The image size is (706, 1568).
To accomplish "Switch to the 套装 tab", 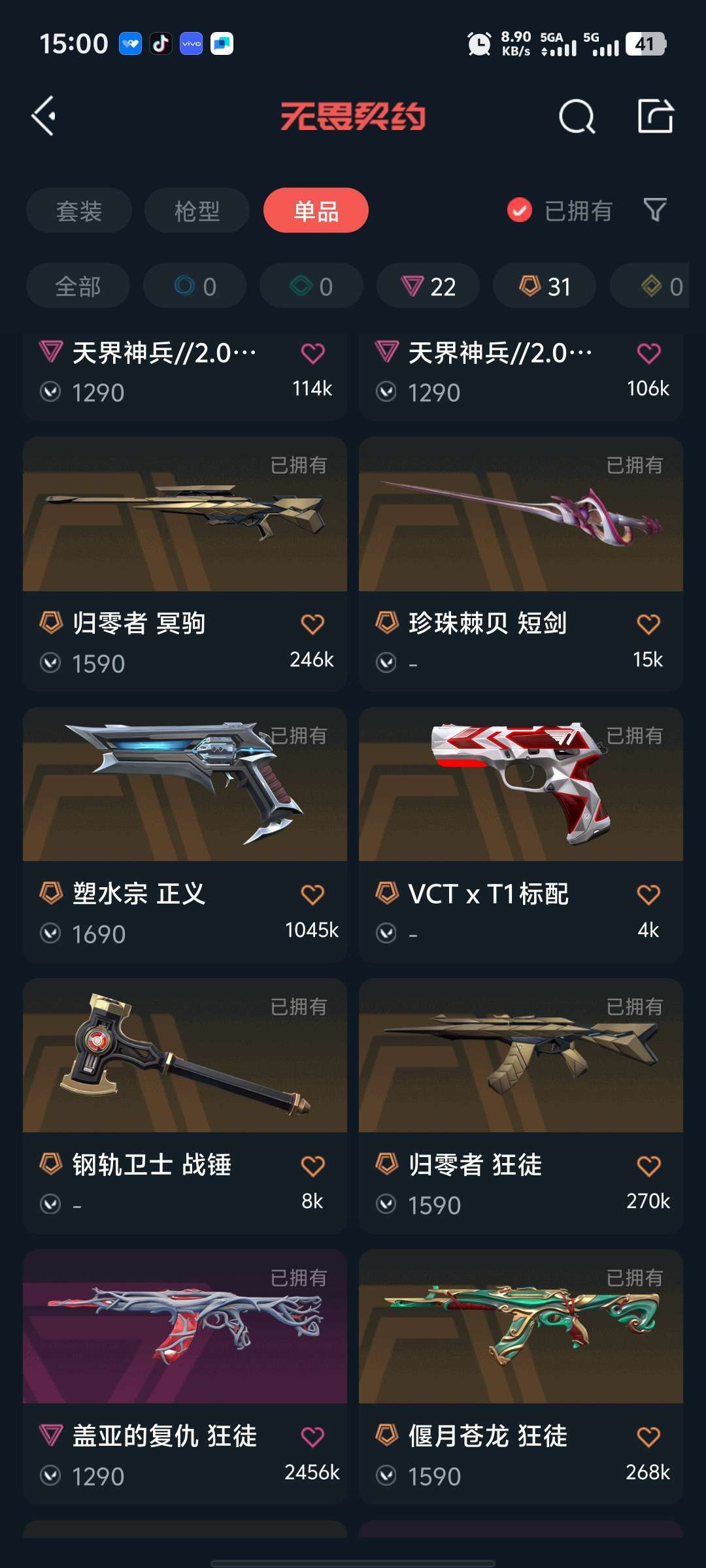I will [78, 210].
